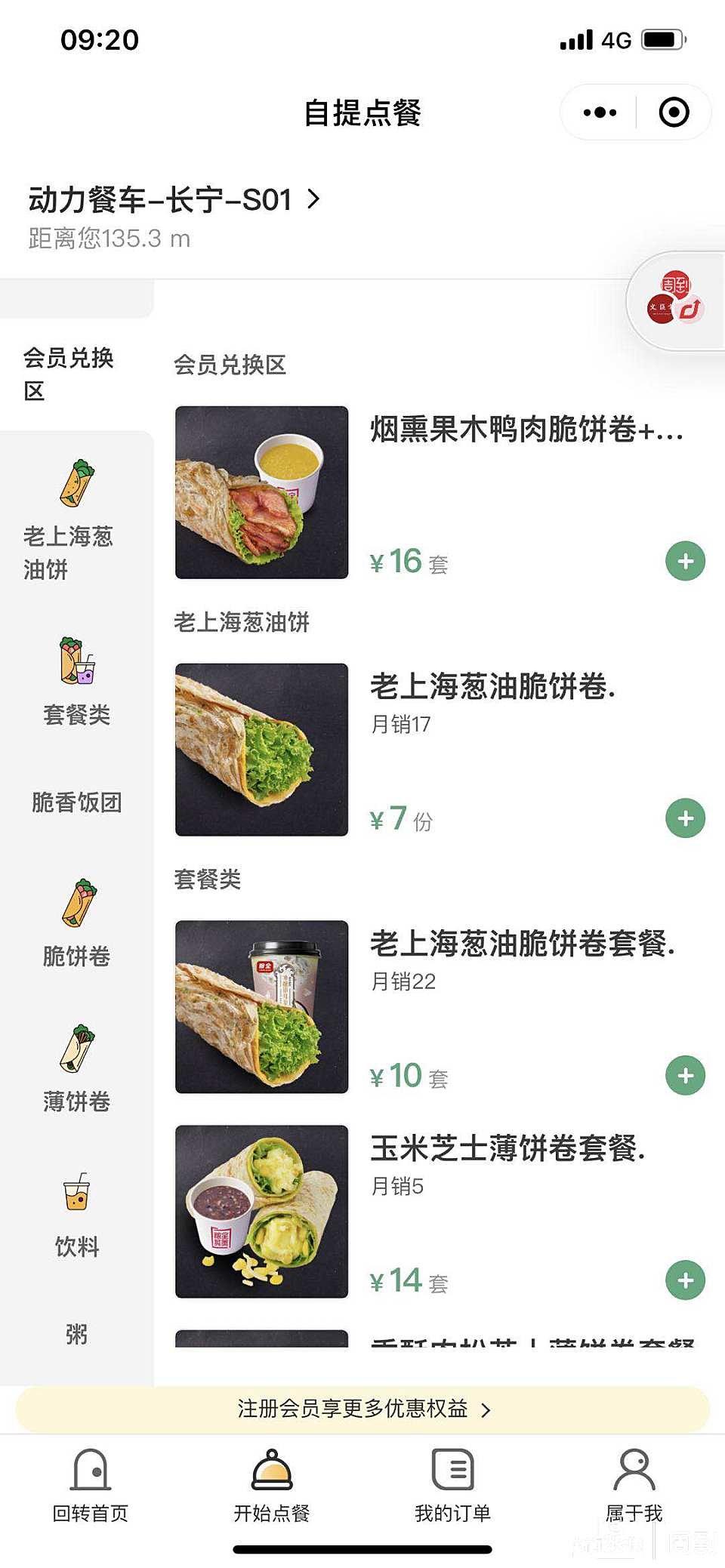Open the 属于我 tab
725x1568 pixels.
(634, 1485)
